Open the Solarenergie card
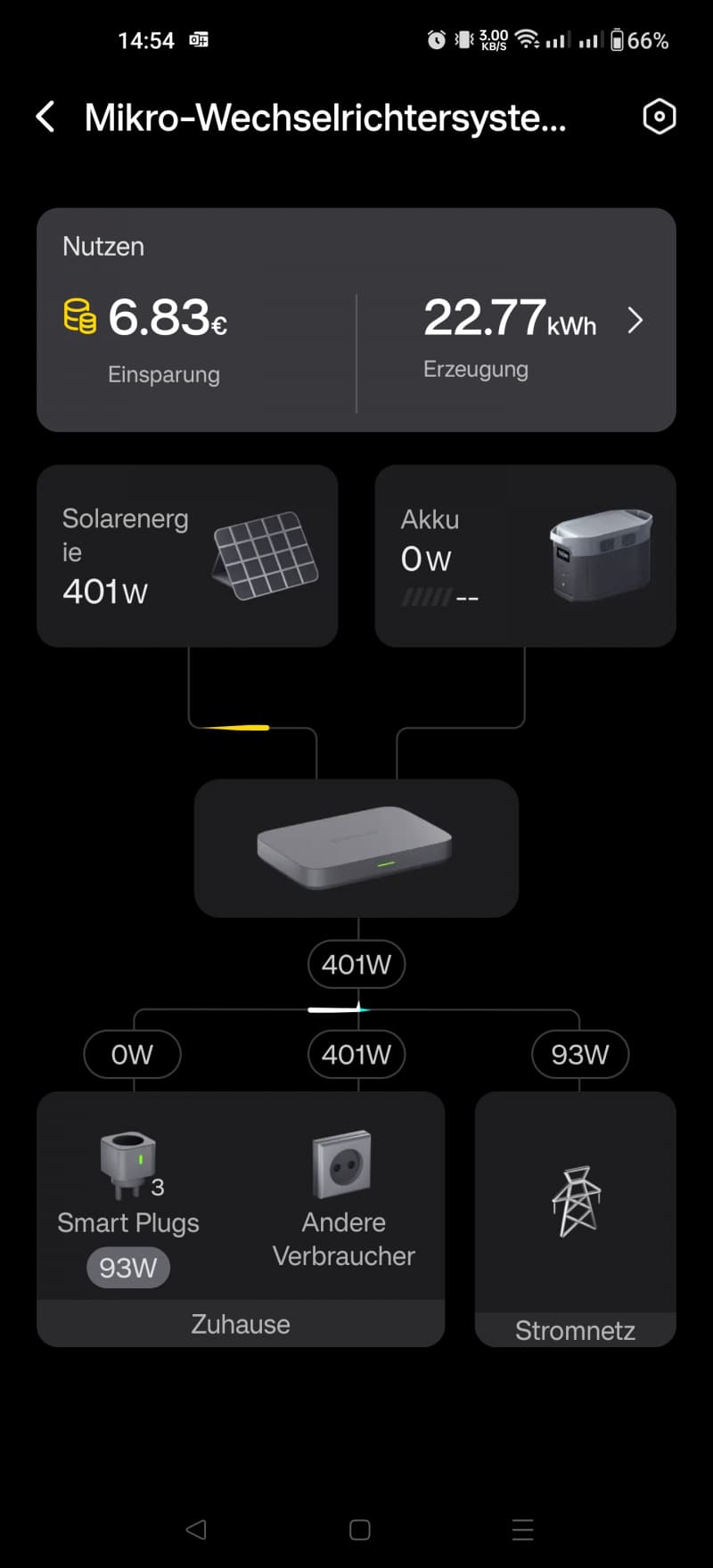The width and height of the screenshot is (713, 1568). pos(187,556)
